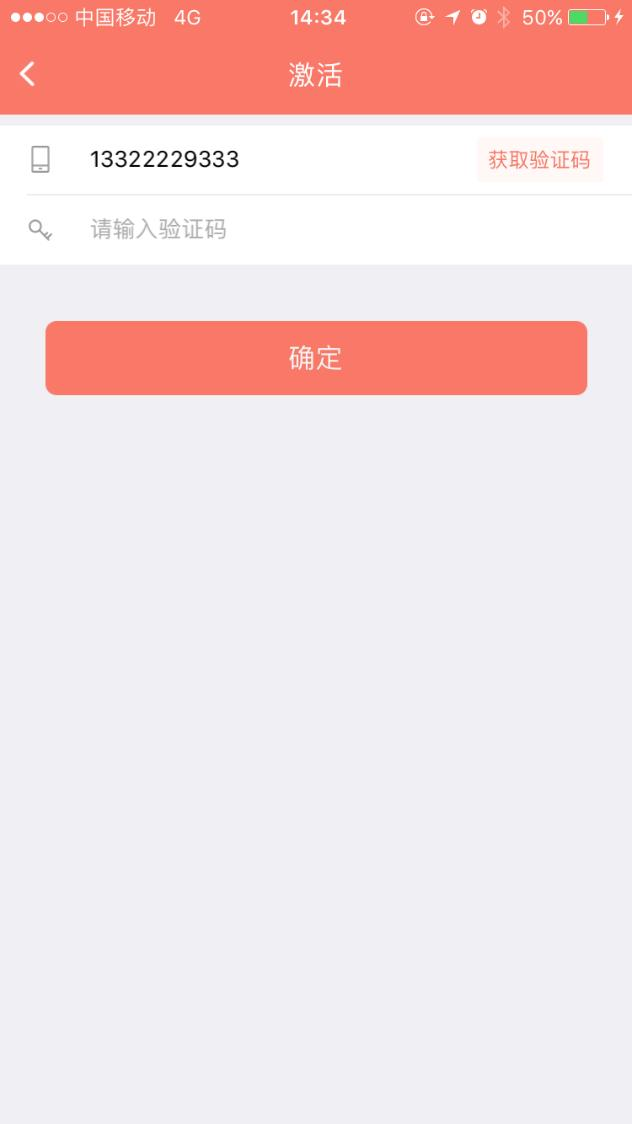632x1124 pixels.
Task: Tap 获取验证码 to request a code
Action: 539,160
